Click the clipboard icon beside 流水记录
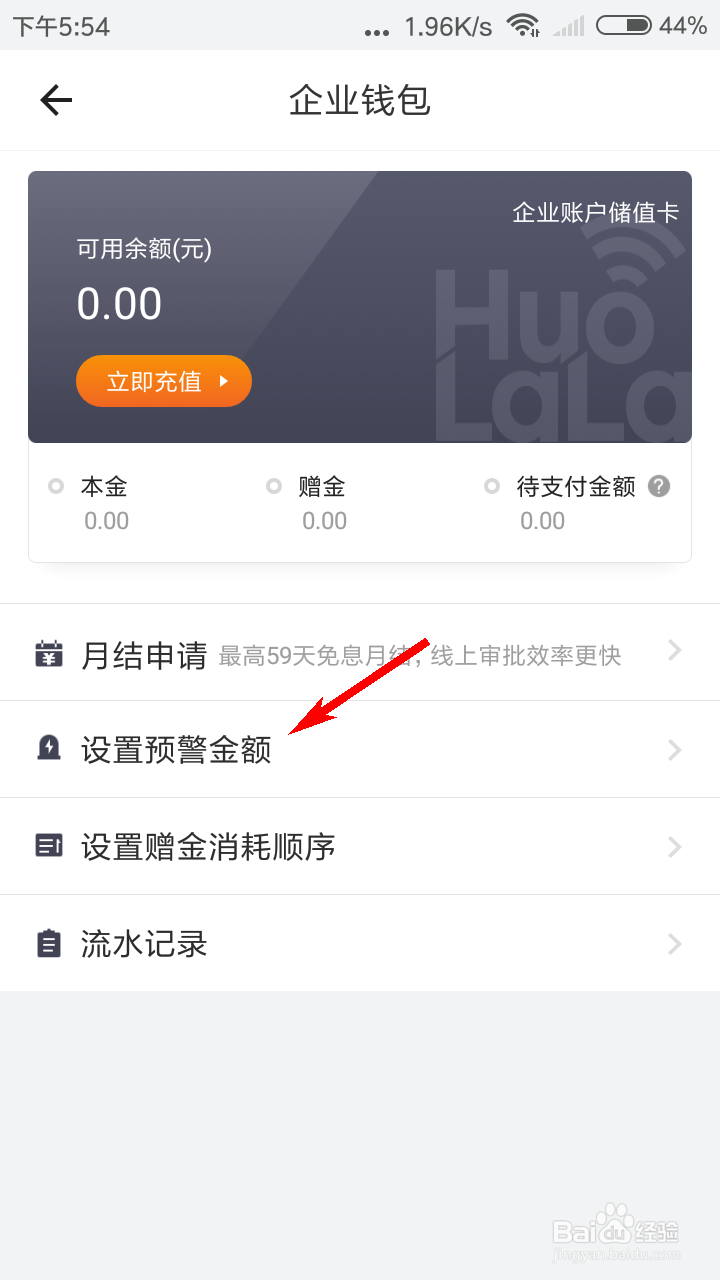The image size is (720, 1280). (x=49, y=942)
